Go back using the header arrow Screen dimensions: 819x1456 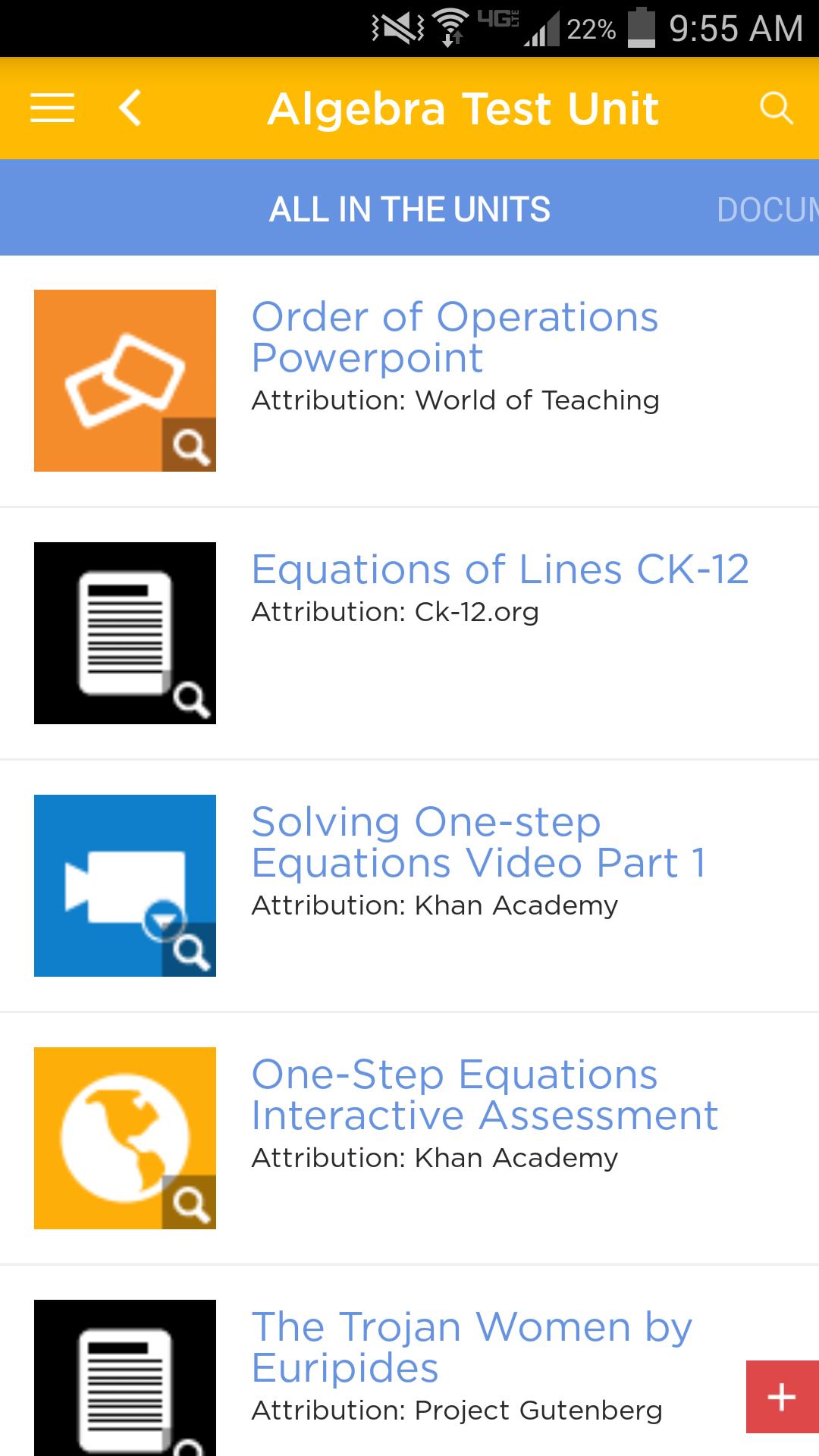[130, 108]
